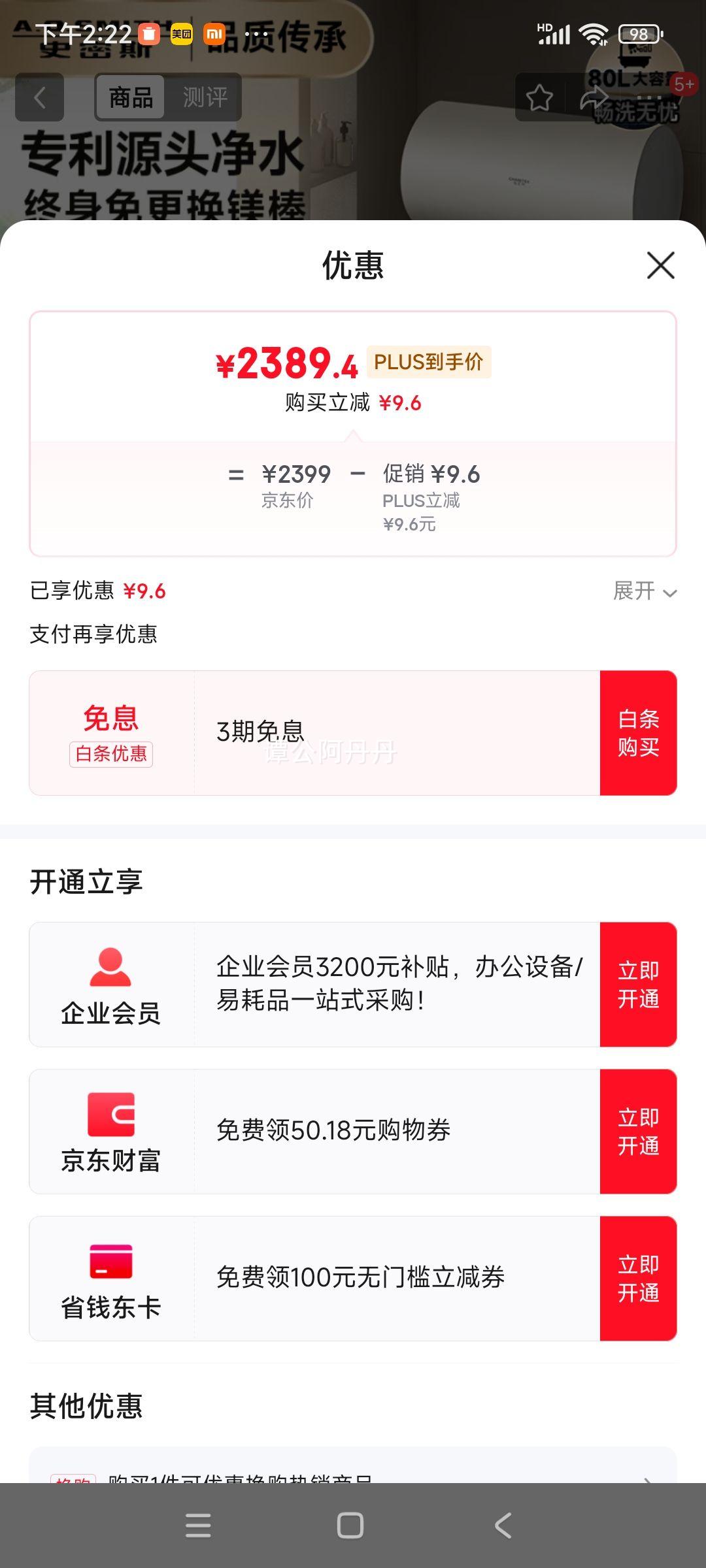The width and height of the screenshot is (706, 1568).
Task: Tap the 白条购买 button
Action: click(638, 733)
